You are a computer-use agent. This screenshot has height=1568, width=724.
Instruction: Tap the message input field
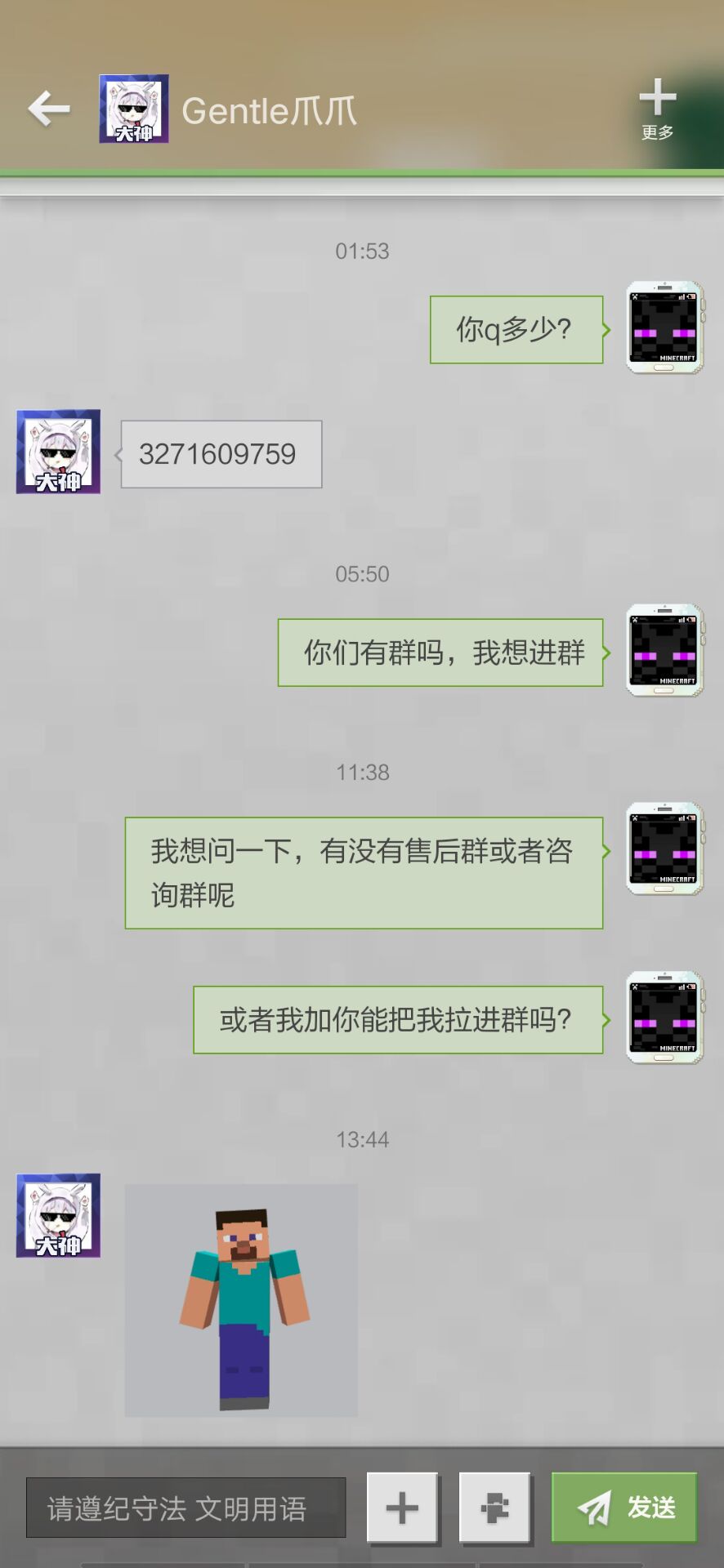tap(185, 1508)
